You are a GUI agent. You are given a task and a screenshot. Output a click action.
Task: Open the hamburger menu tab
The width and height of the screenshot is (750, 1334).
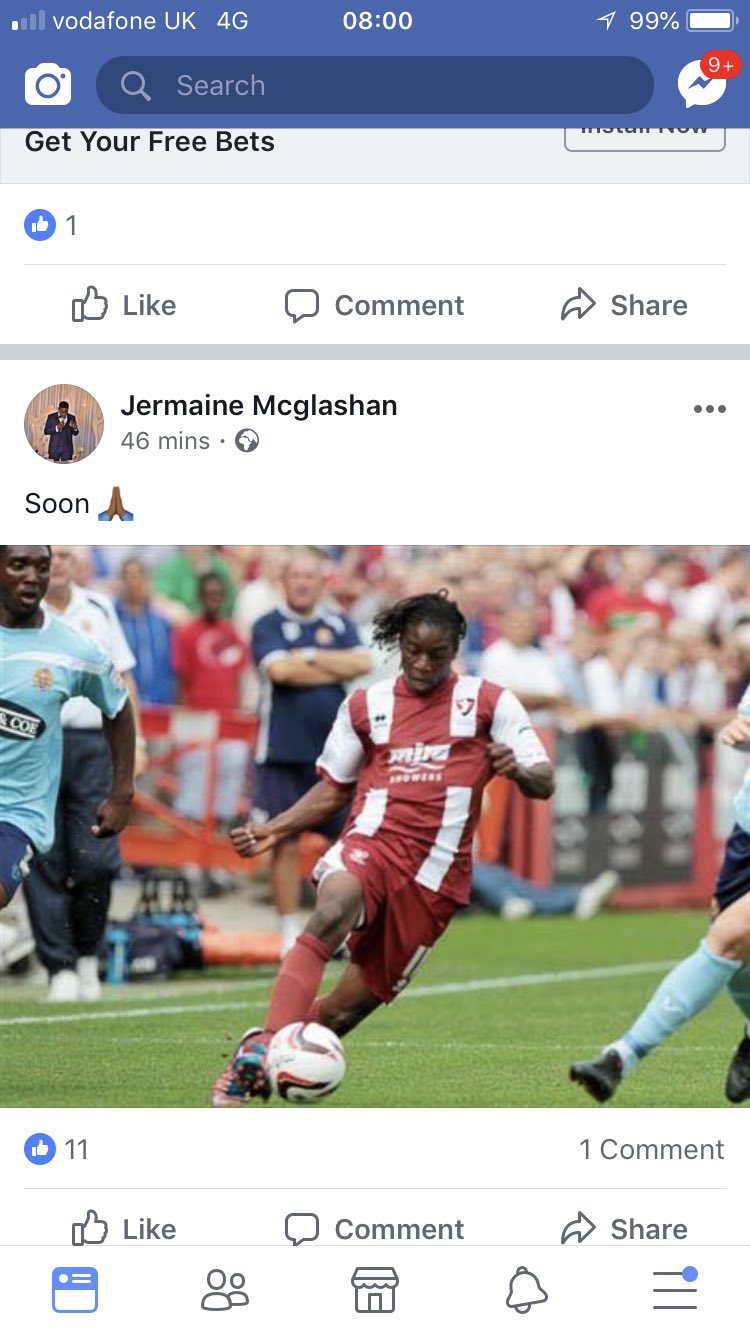(675, 1289)
